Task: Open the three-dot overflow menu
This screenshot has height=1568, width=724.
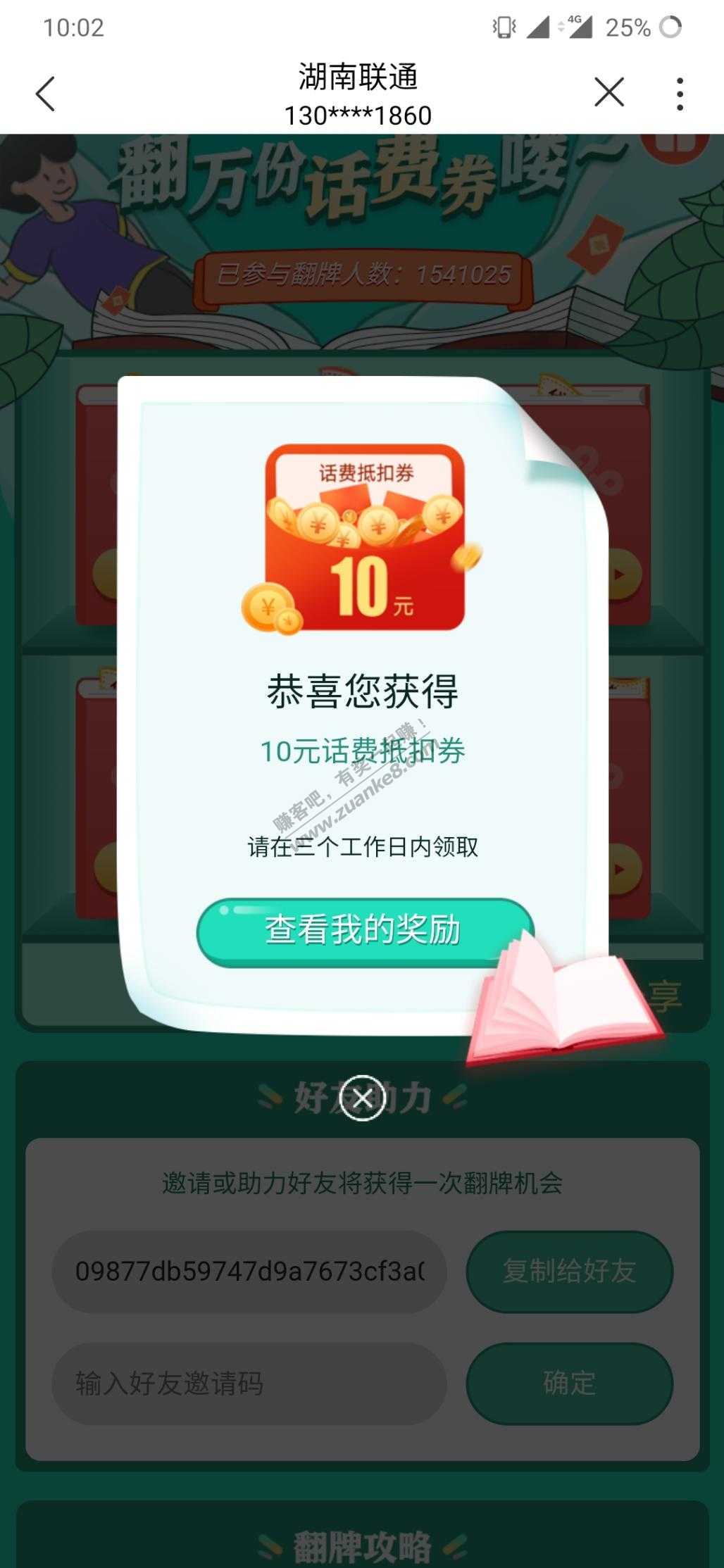Action: (x=679, y=94)
